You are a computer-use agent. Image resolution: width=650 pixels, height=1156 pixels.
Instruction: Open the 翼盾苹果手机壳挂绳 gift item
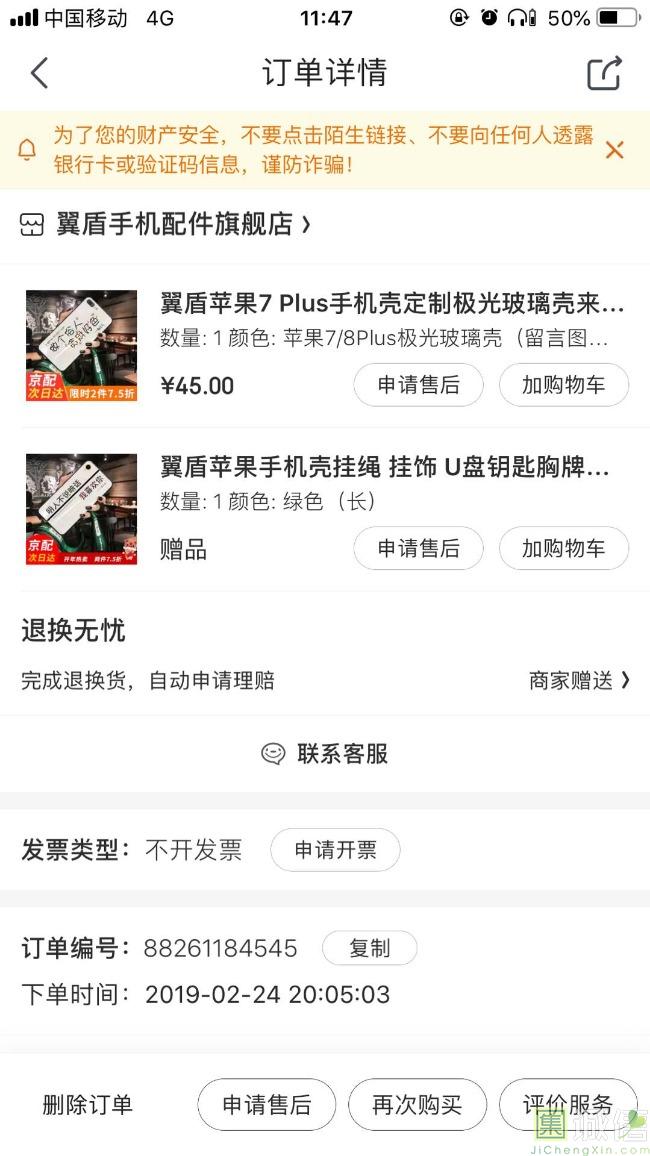(385, 467)
